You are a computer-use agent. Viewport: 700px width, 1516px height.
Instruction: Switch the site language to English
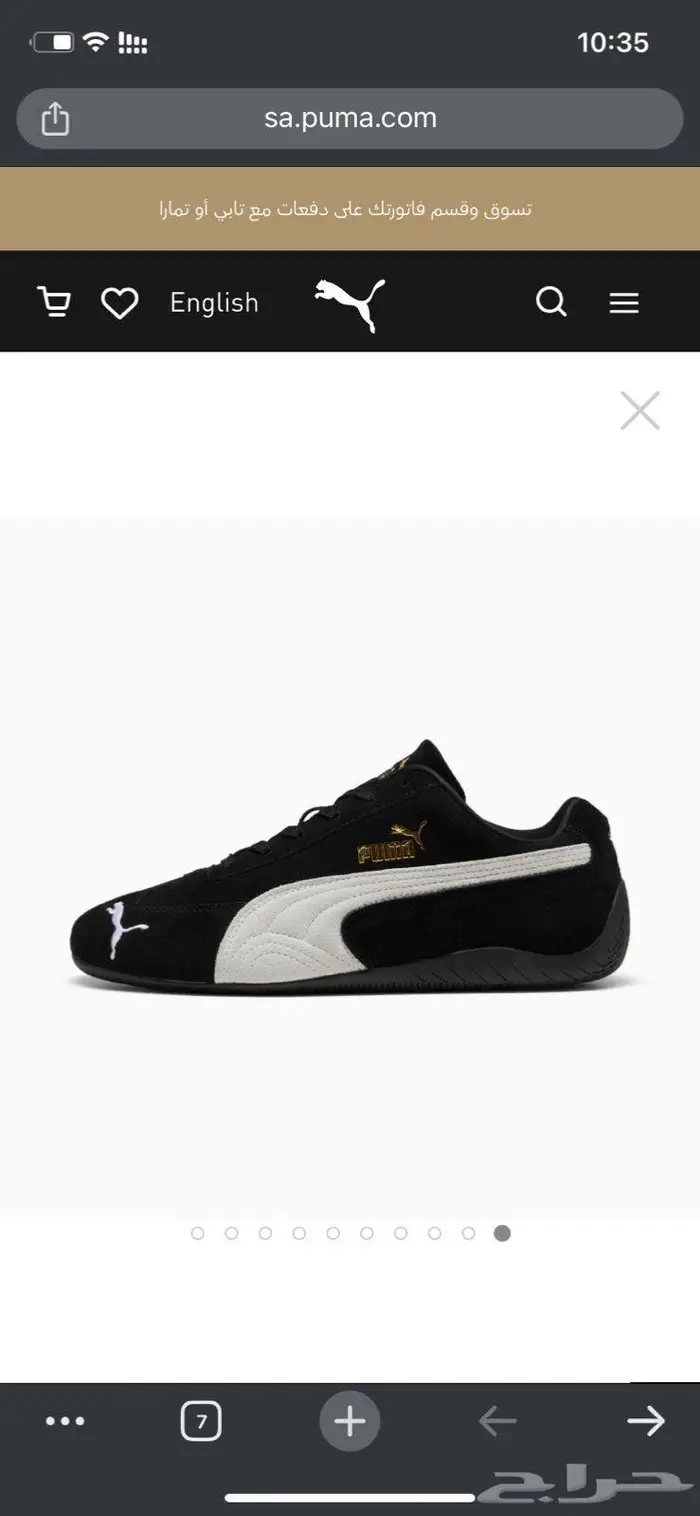click(214, 303)
